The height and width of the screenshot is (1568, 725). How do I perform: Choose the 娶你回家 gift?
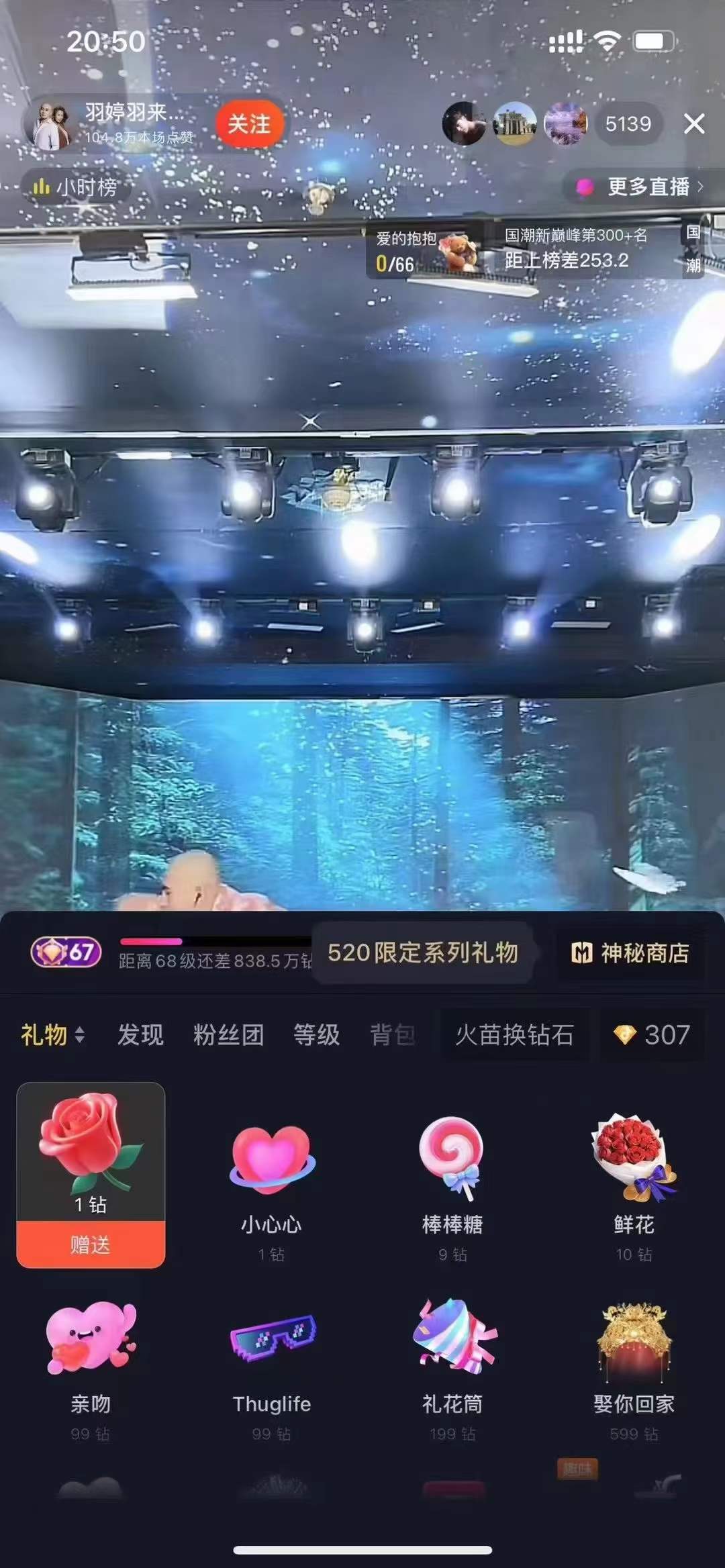634,1369
